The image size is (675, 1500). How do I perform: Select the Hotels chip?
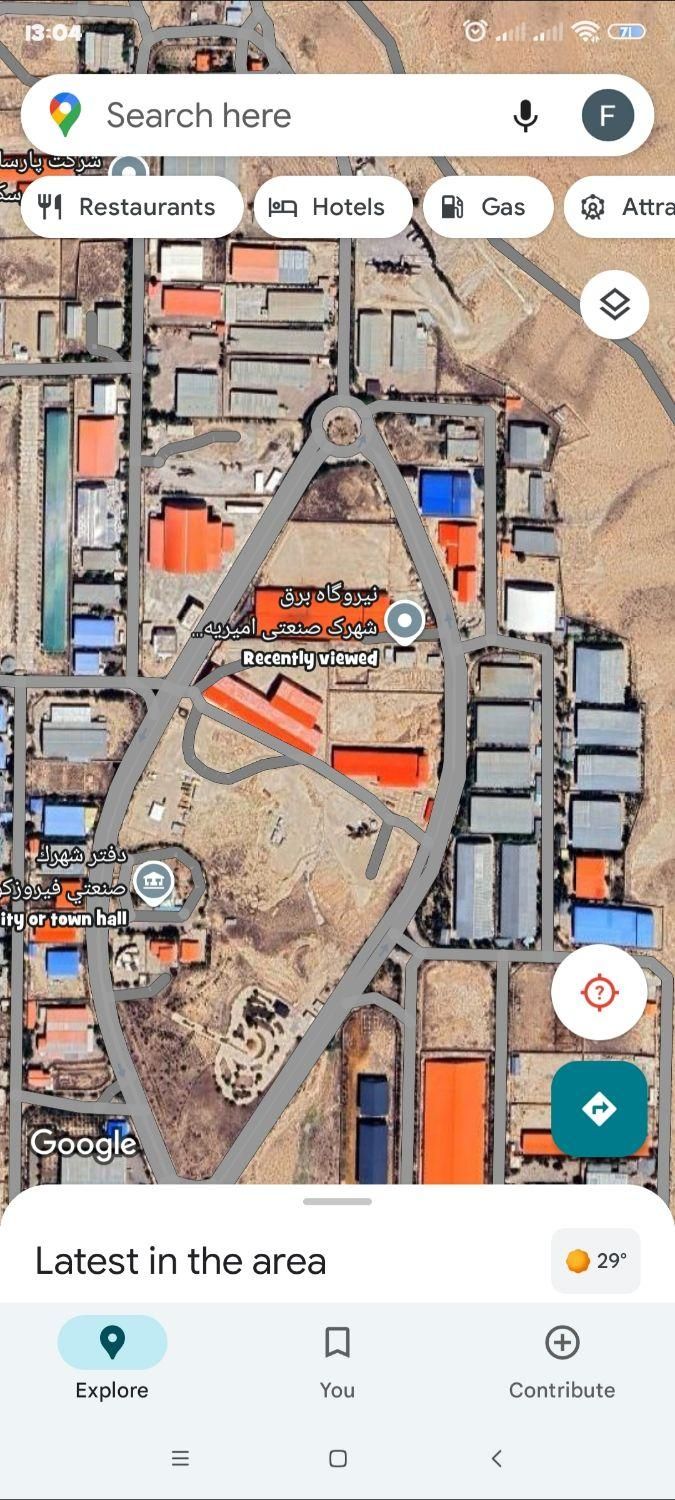pyautogui.click(x=332, y=207)
